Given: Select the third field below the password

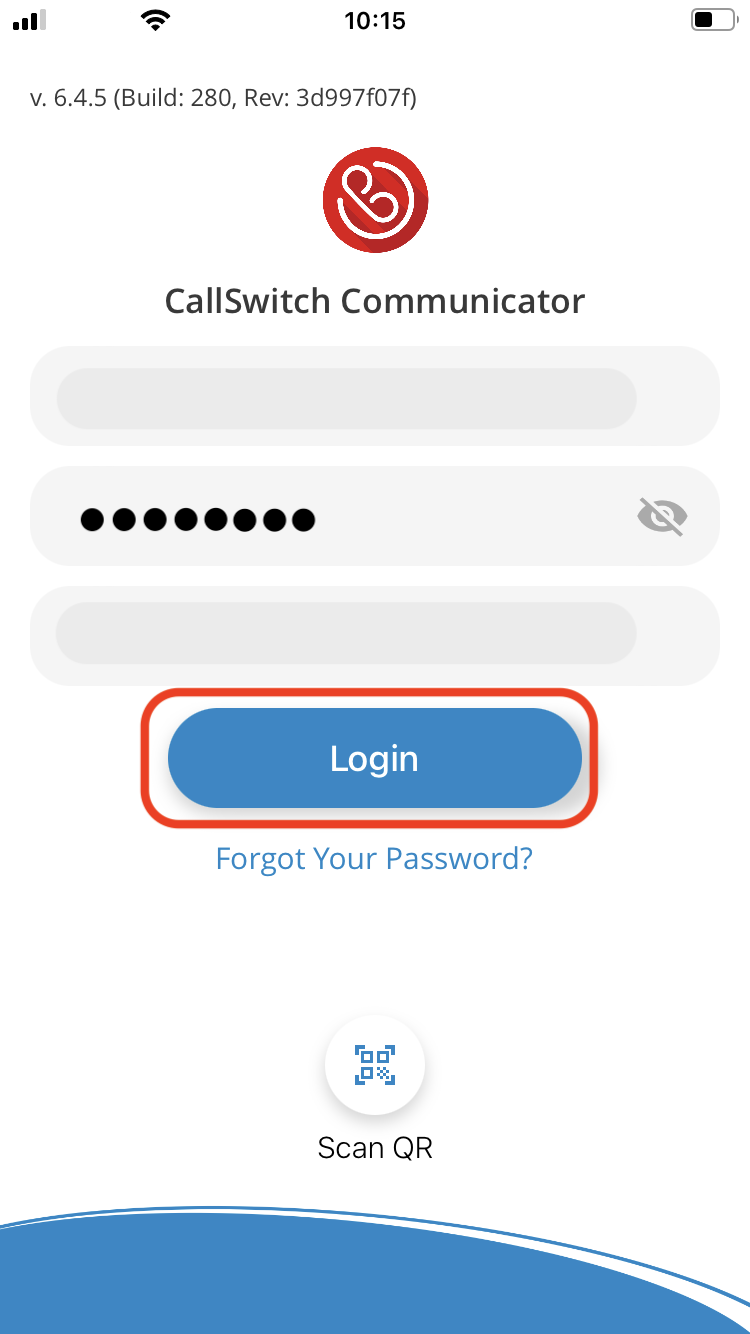Looking at the screenshot, I should point(375,636).
